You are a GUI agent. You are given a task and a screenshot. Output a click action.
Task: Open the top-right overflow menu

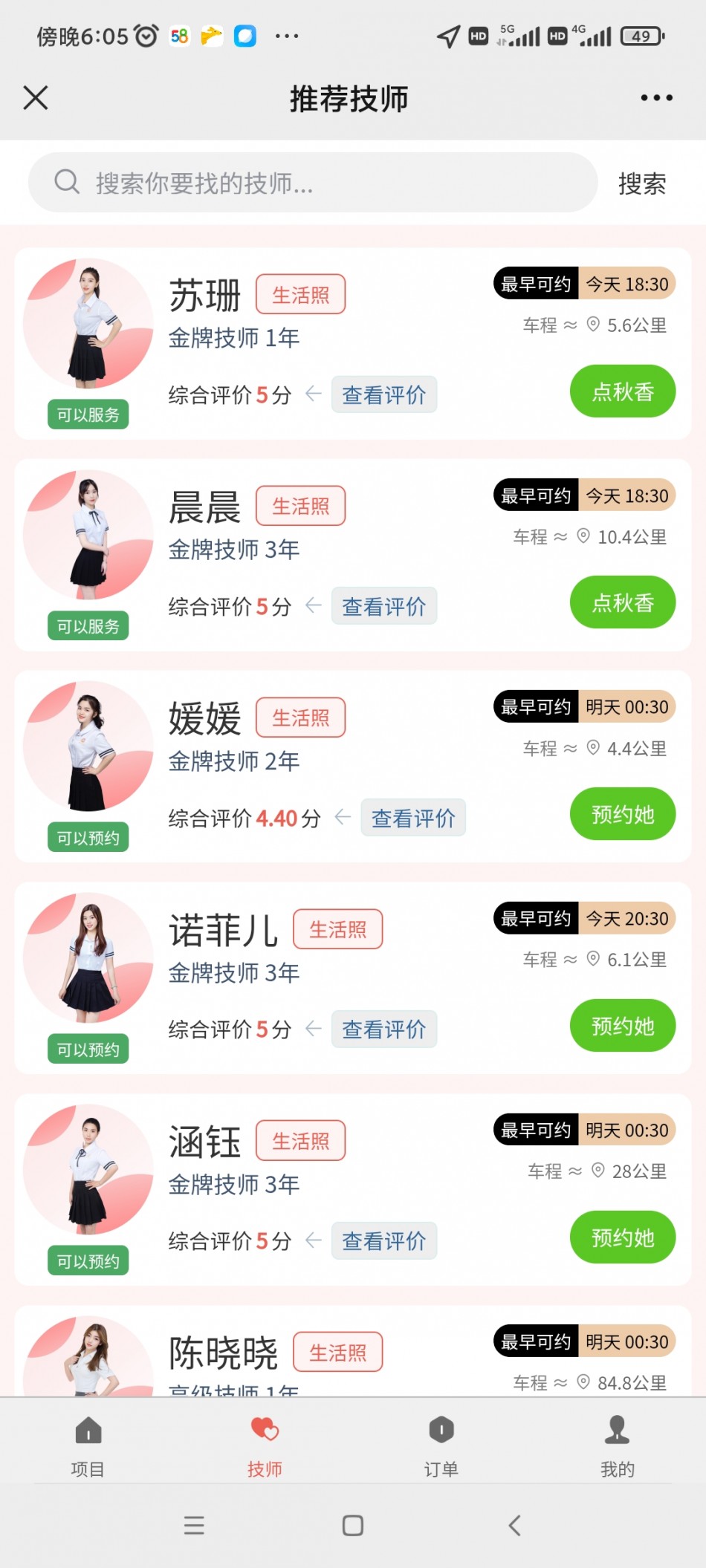pos(656,98)
